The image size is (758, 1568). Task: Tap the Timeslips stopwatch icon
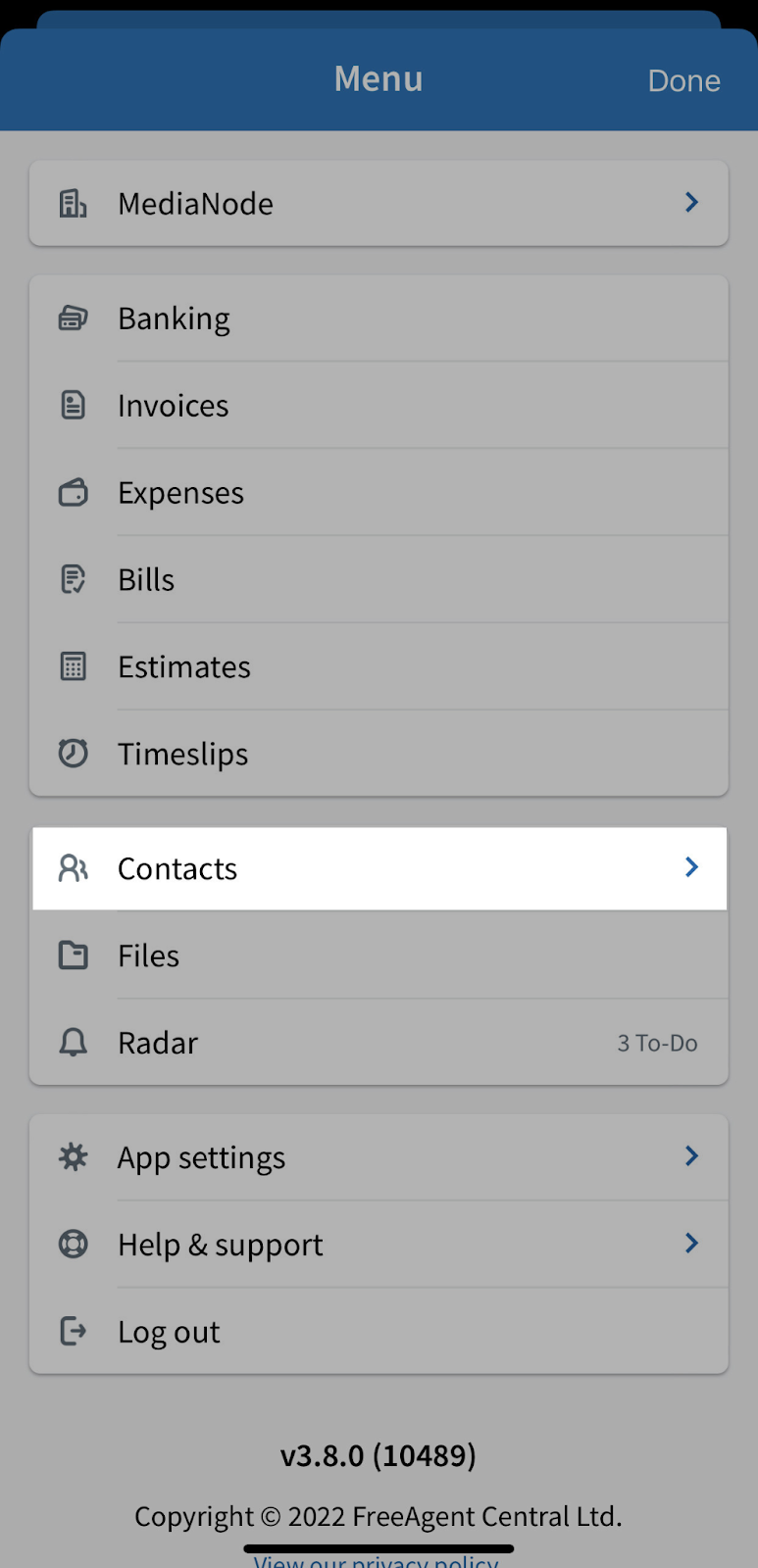click(73, 753)
